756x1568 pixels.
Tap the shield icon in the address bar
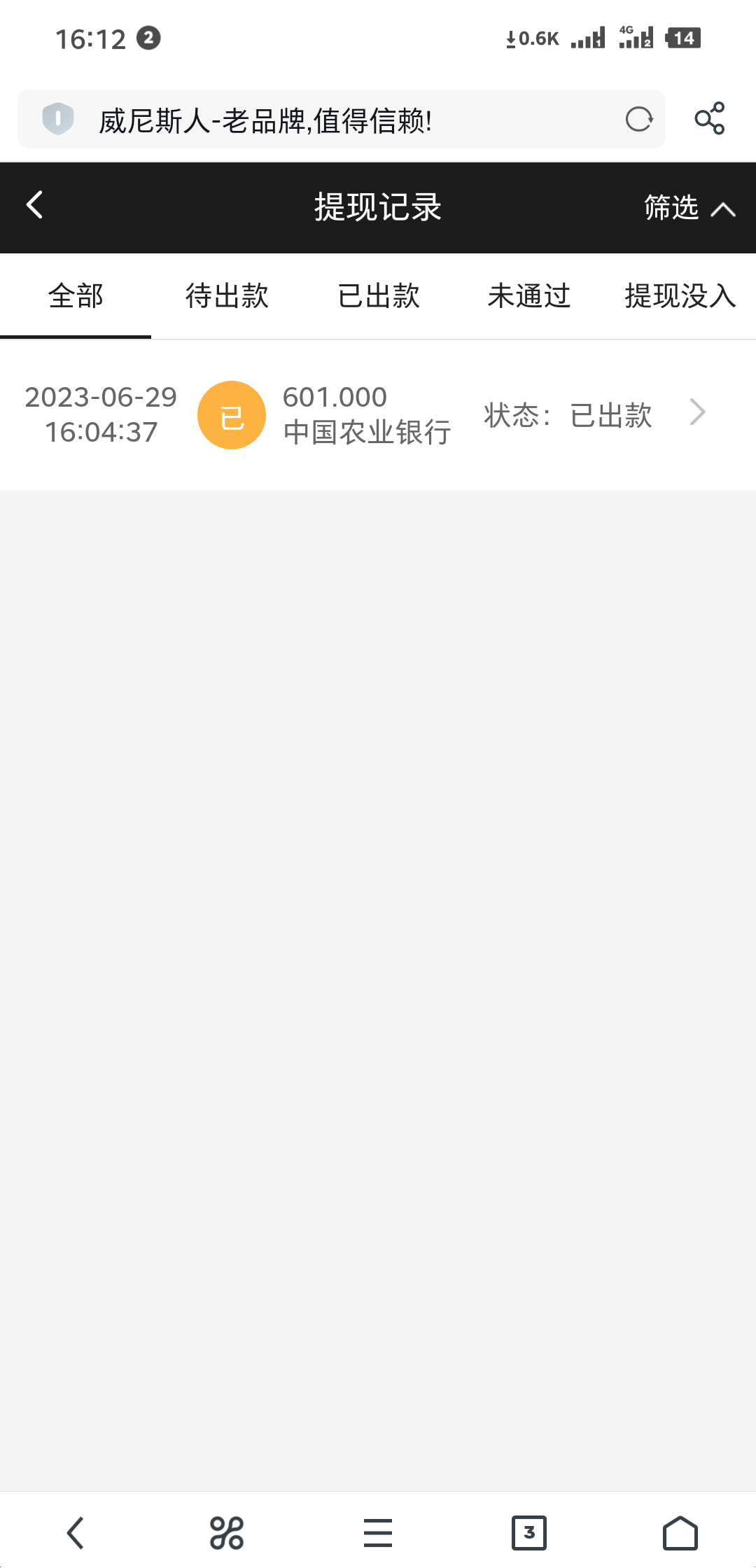pyautogui.click(x=59, y=119)
